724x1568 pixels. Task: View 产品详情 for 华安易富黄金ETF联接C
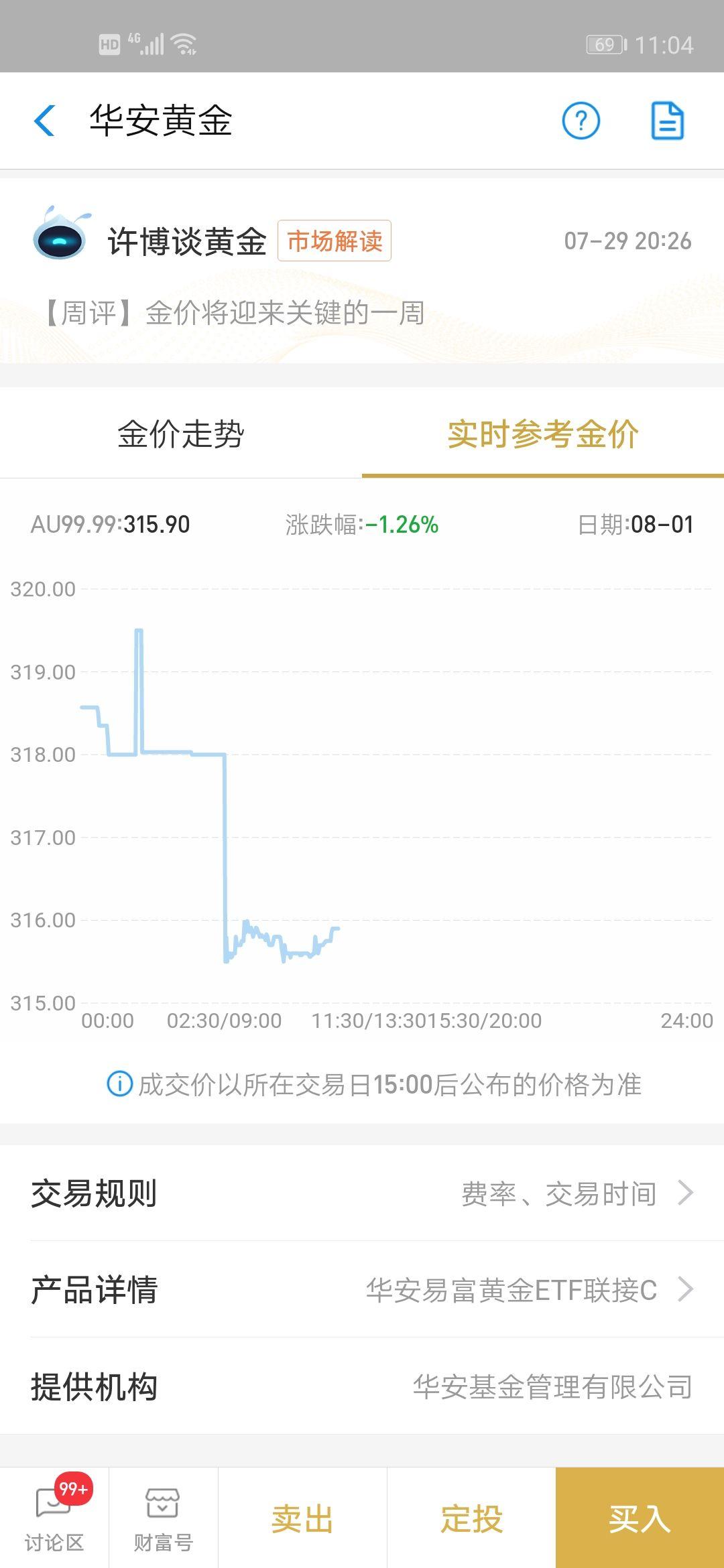[x=362, y=1290]
